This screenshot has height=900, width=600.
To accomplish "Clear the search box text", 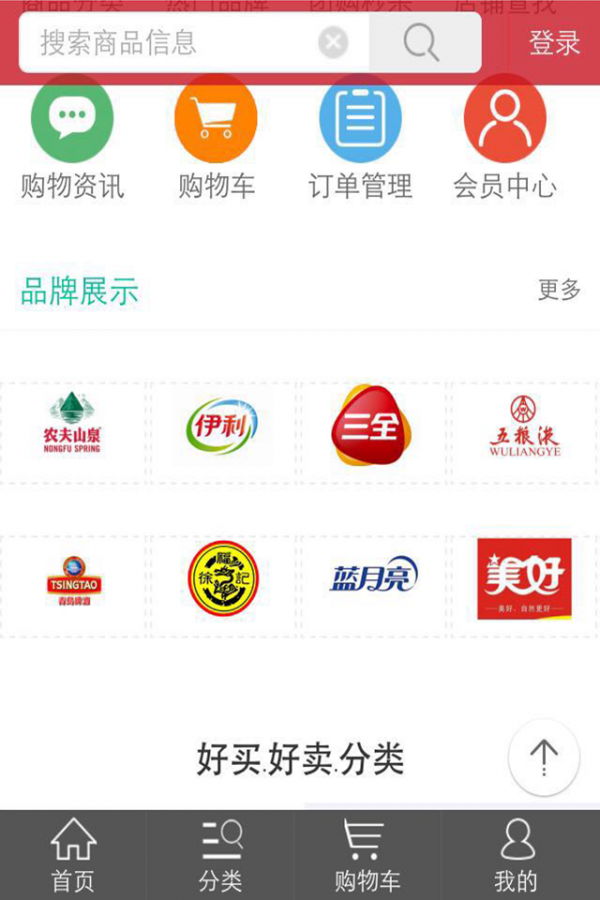I will click(x=333, y=43).
